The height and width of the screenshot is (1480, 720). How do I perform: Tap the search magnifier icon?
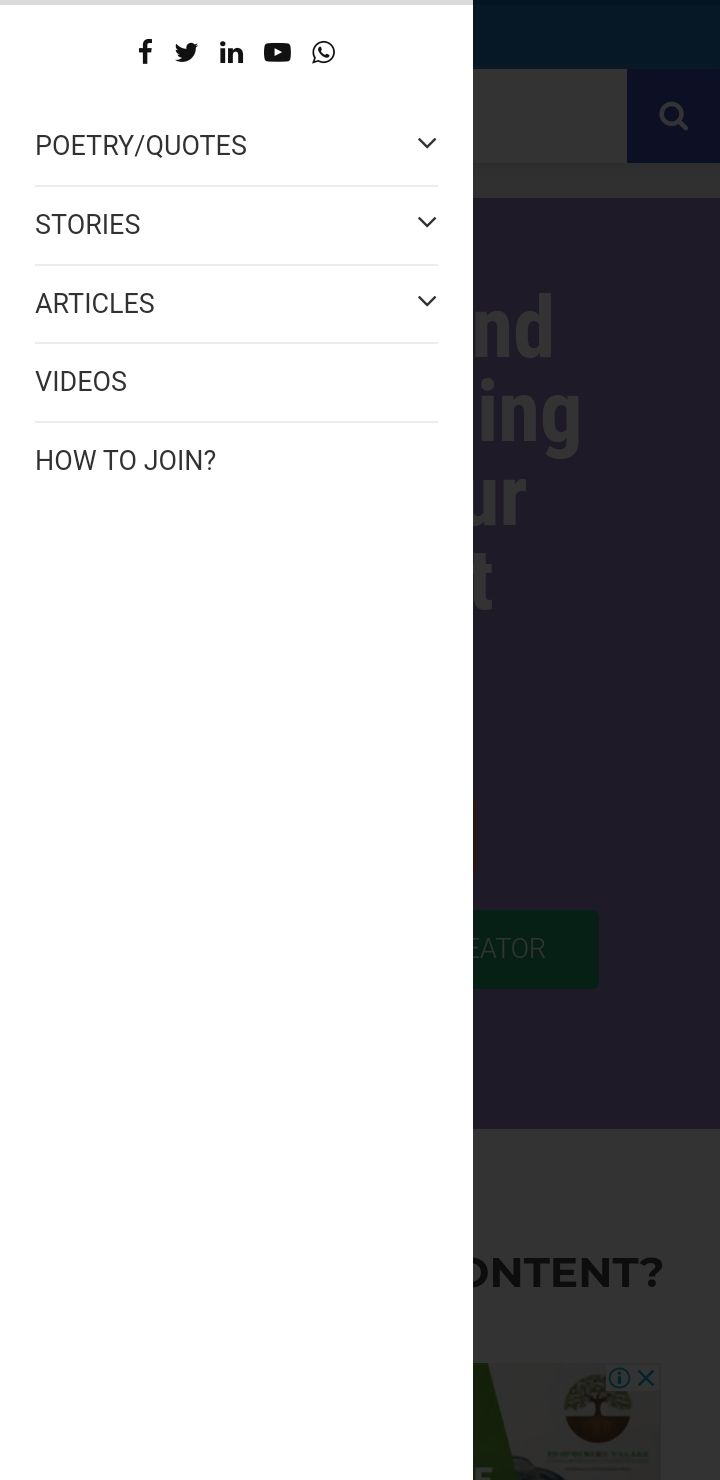[673, 116]
